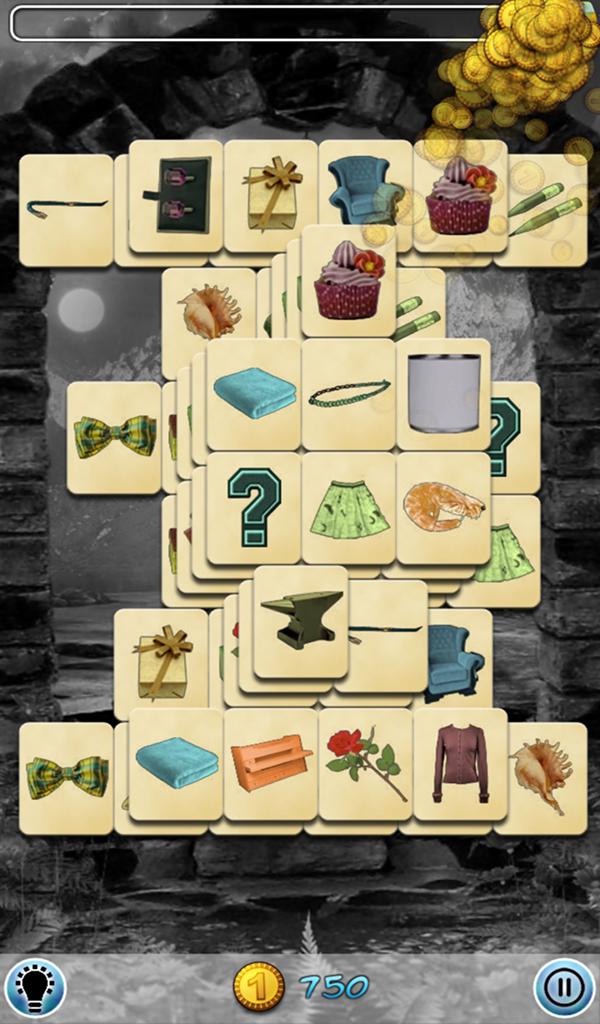Pause the game
Image resolution: width=600 pixels, height=1024 pixels.
(563, 988)
